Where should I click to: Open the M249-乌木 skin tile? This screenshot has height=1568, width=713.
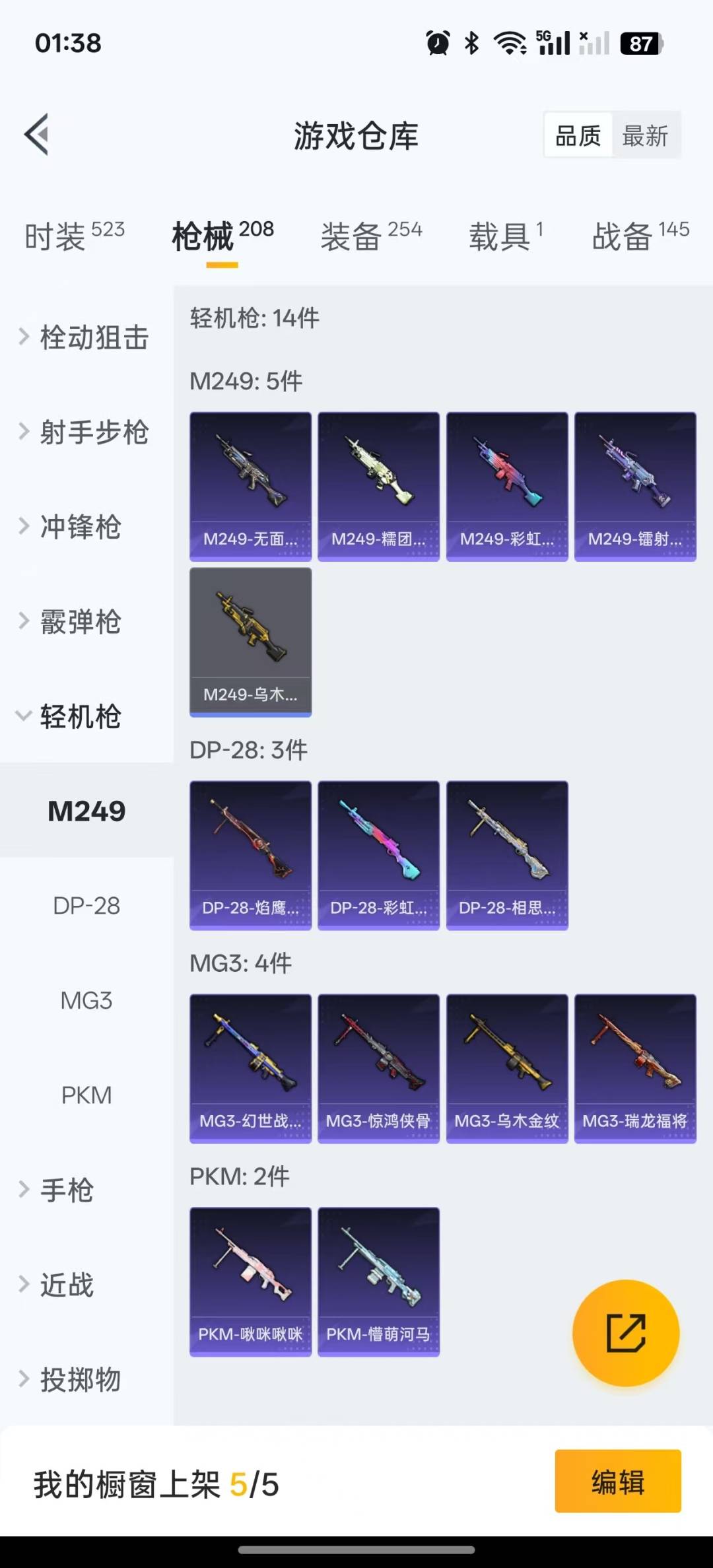250,642
